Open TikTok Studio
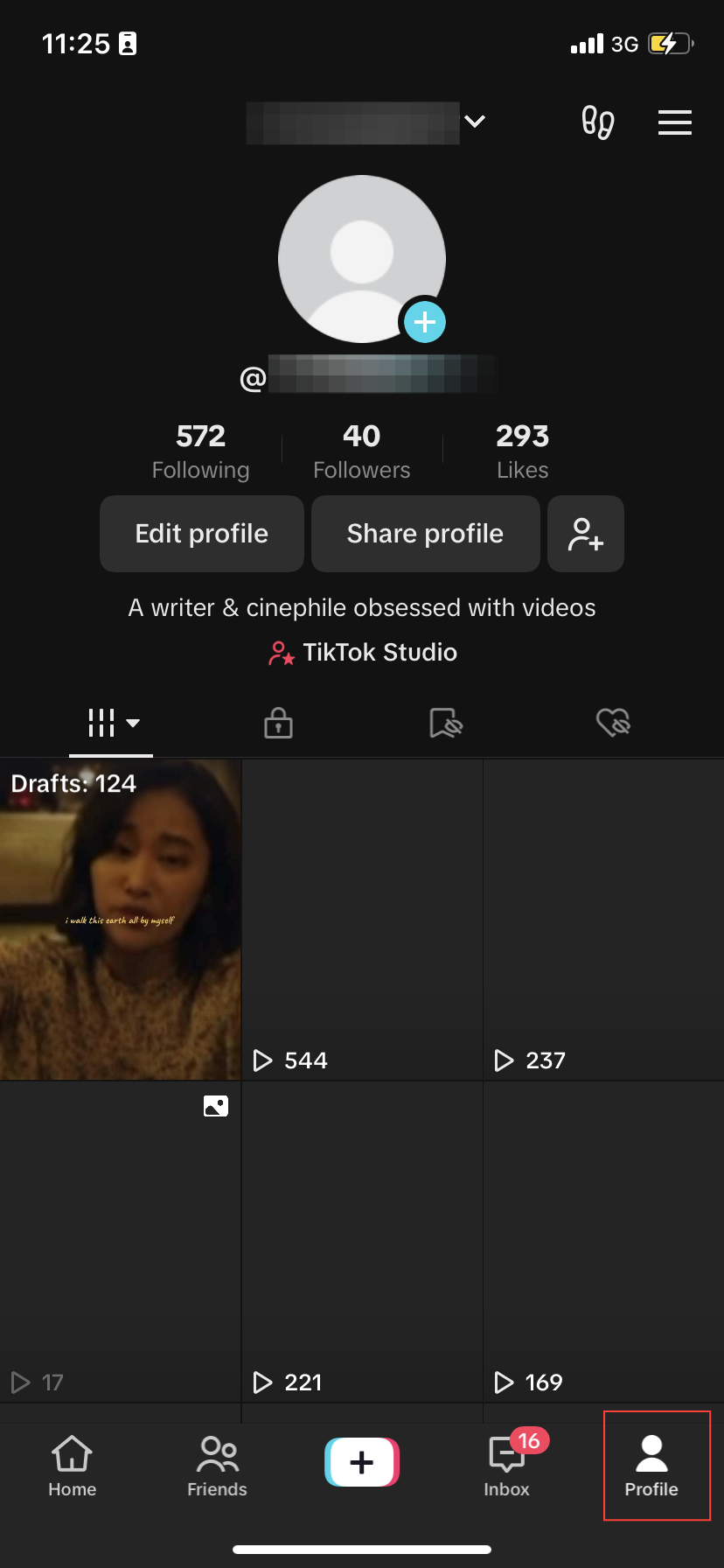The image size is (724, 1568). tap(363, 653)
